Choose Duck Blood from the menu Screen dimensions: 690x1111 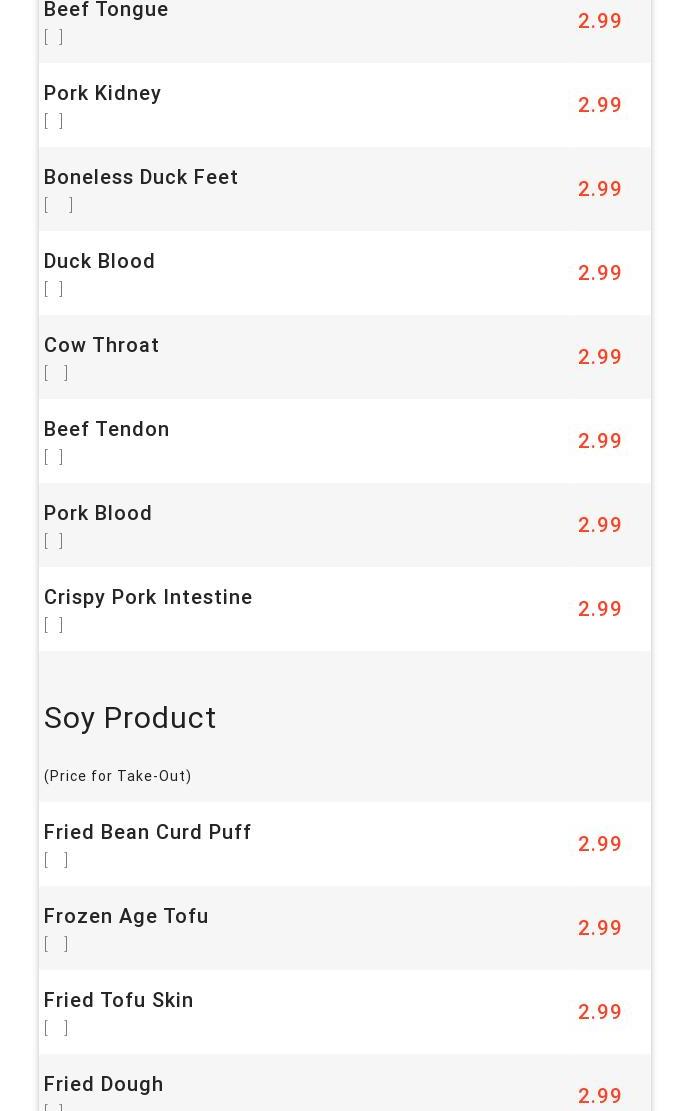coord(100,262)
